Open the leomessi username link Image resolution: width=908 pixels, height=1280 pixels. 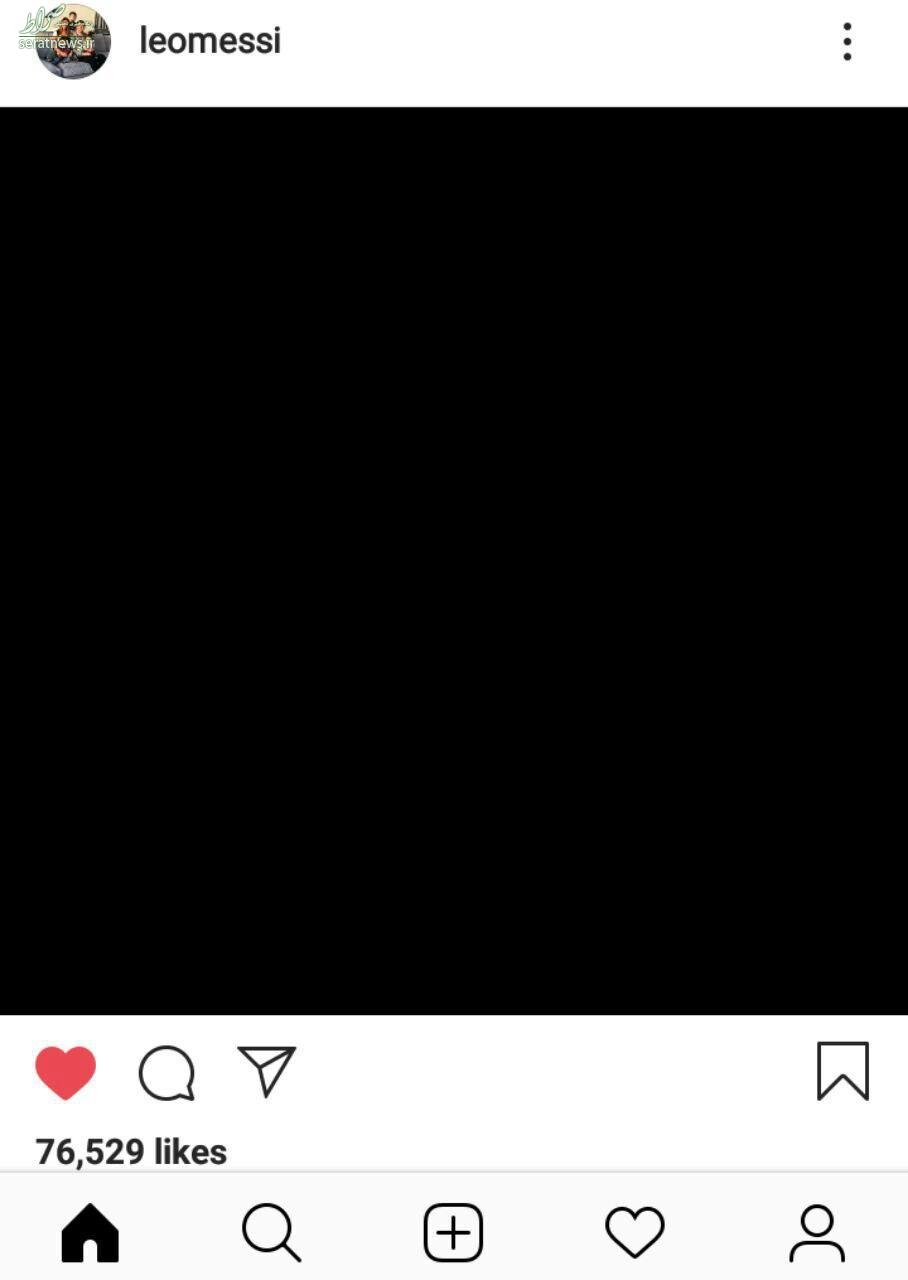click(210, 41)
